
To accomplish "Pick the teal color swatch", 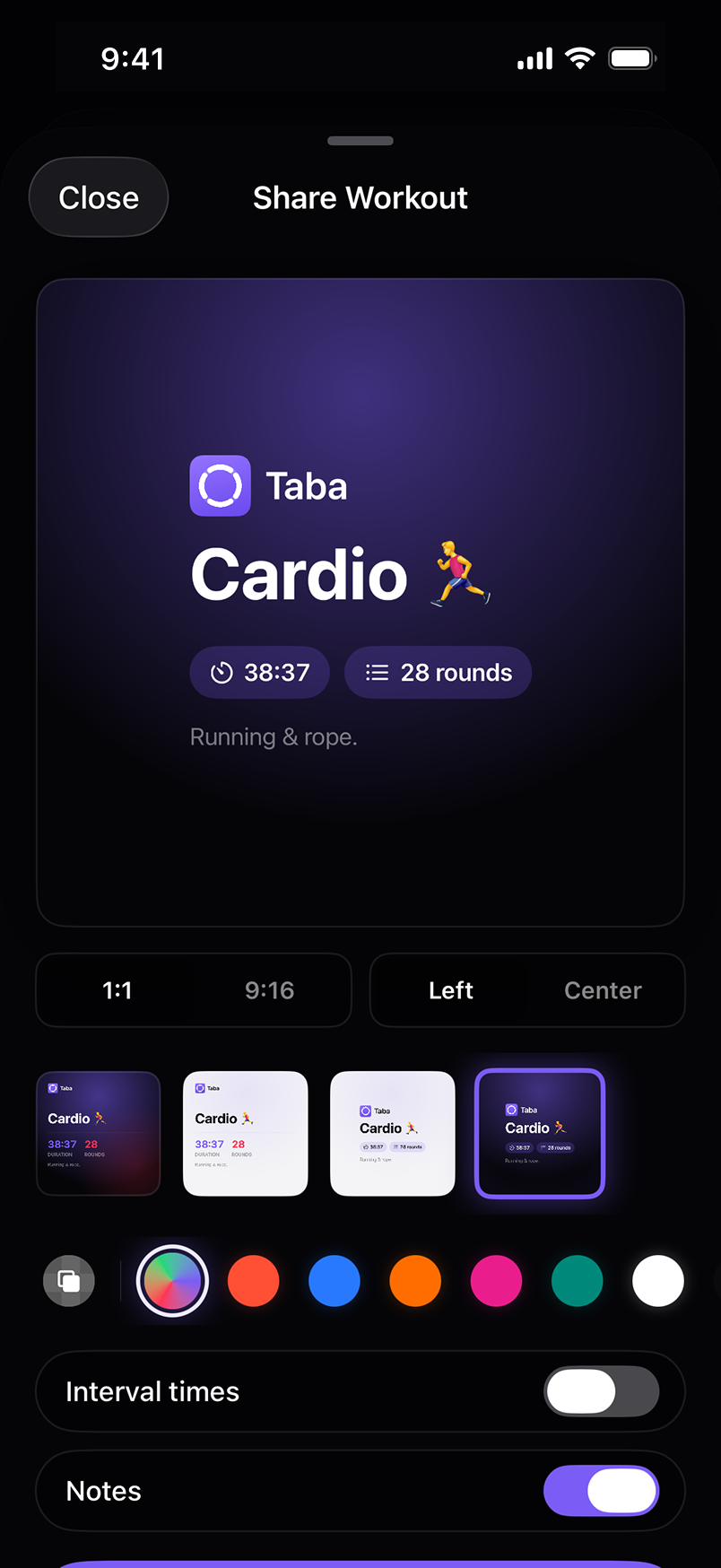I will click(x=578, y=1281).
